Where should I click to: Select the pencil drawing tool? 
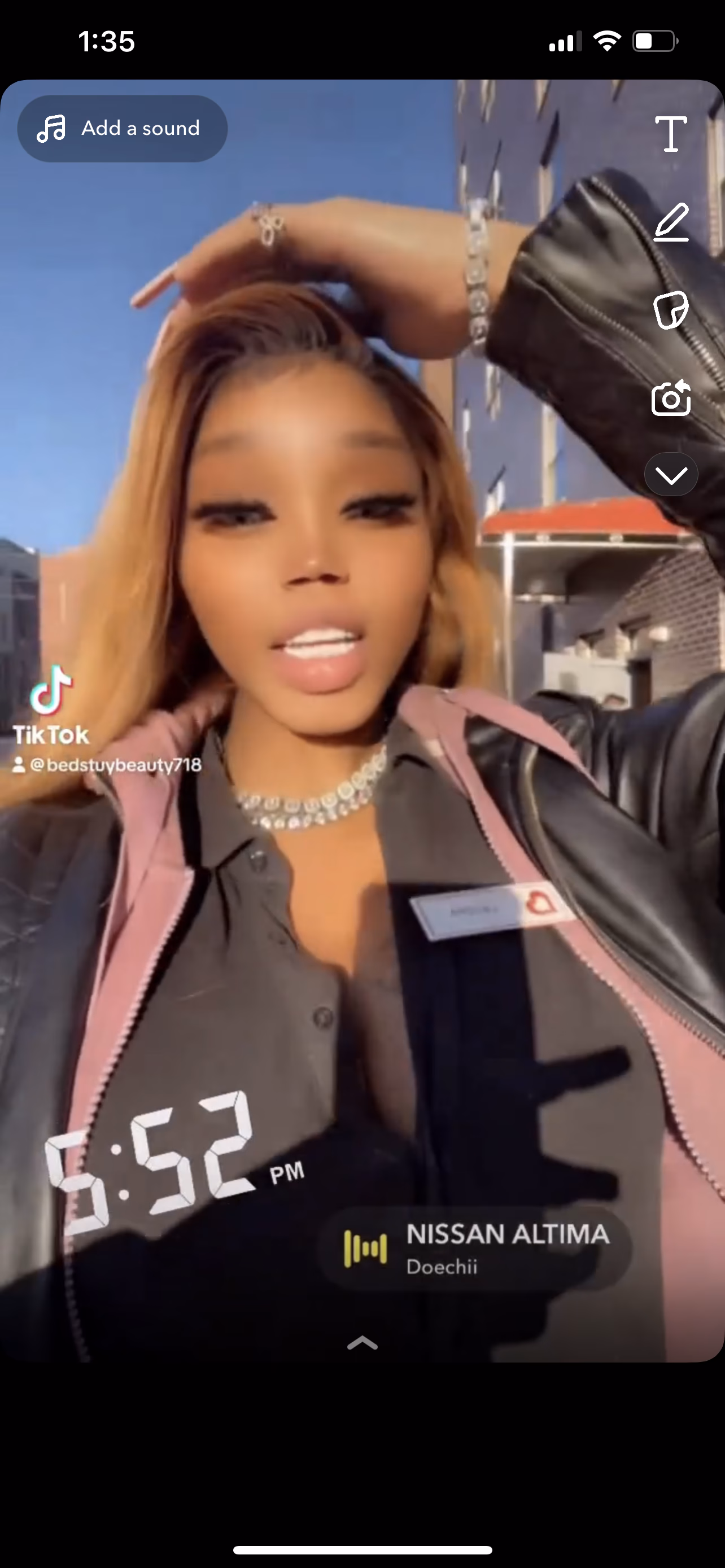[671, 223]
